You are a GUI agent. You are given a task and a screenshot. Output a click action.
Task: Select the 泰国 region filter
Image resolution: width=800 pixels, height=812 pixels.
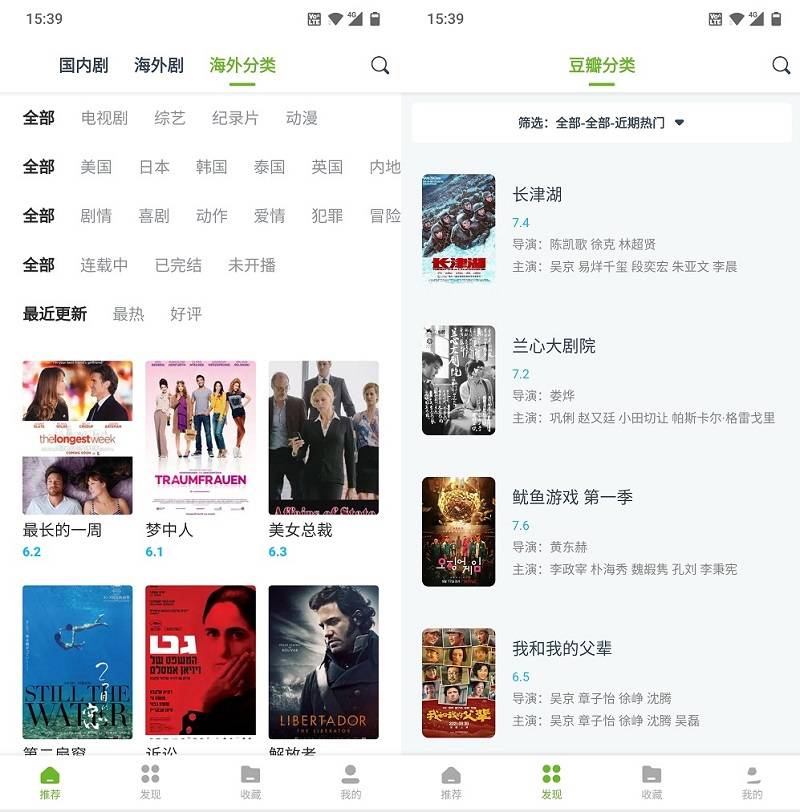[x=269, y=167]
